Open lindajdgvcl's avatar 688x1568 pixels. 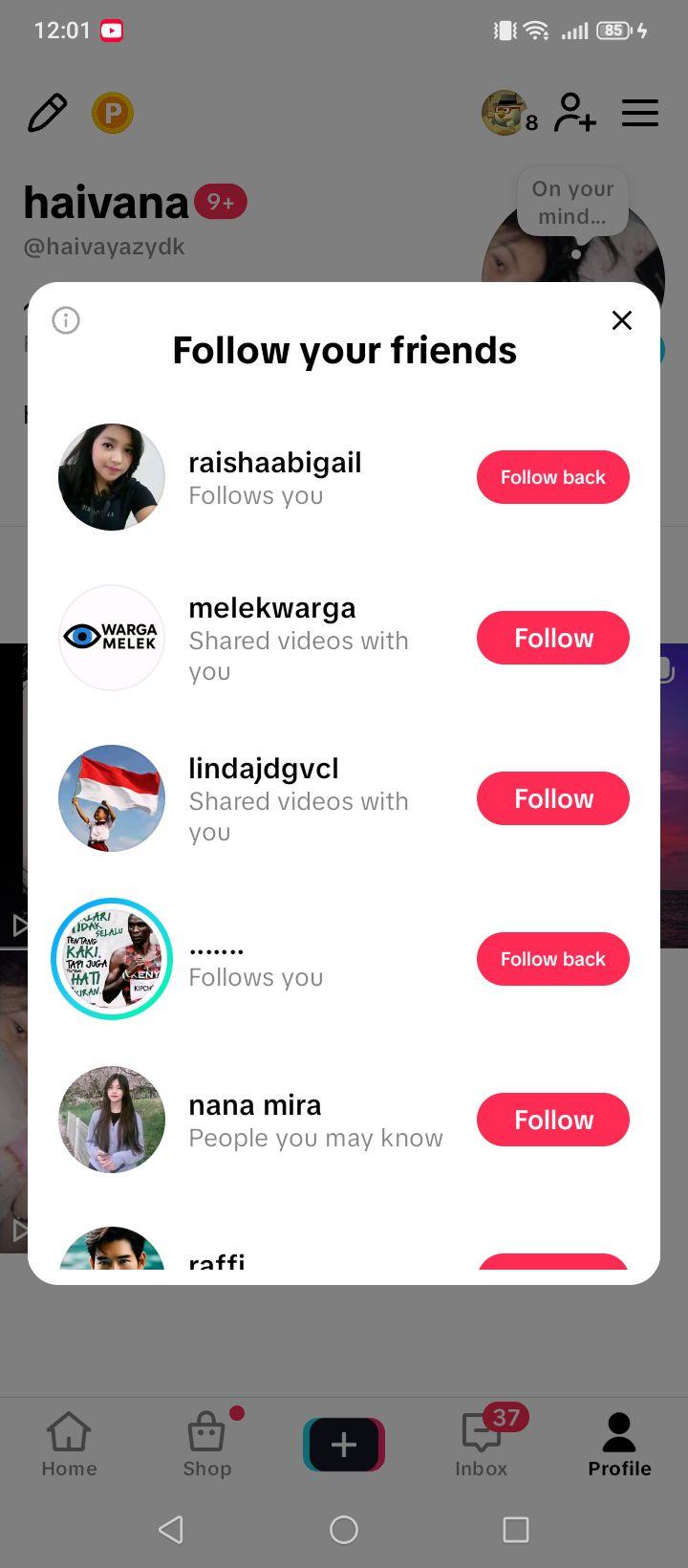point(112,798)
